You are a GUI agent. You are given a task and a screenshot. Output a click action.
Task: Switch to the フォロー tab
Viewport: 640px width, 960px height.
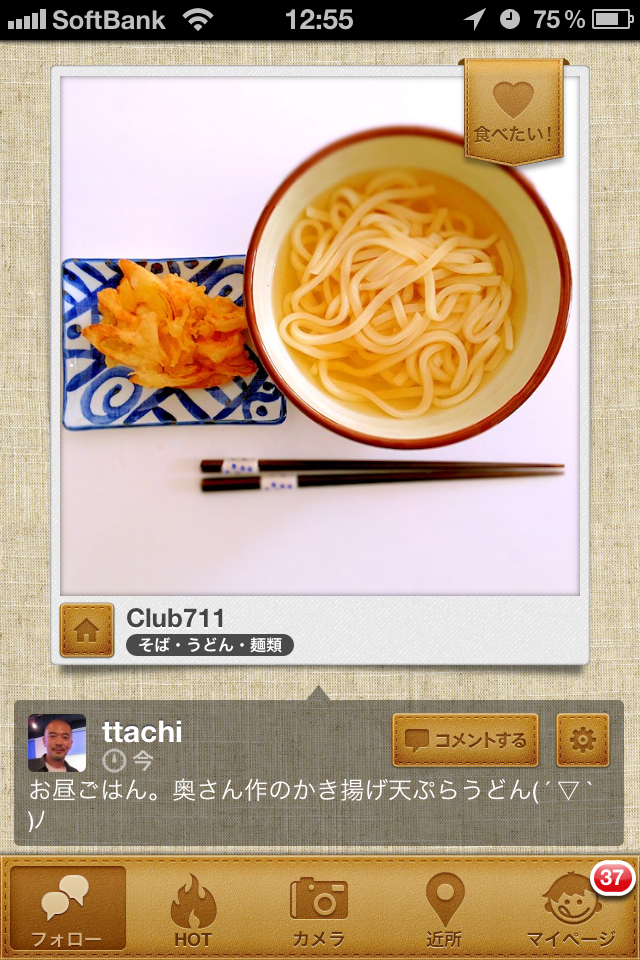pyautogui.click(x=68, y=908)
